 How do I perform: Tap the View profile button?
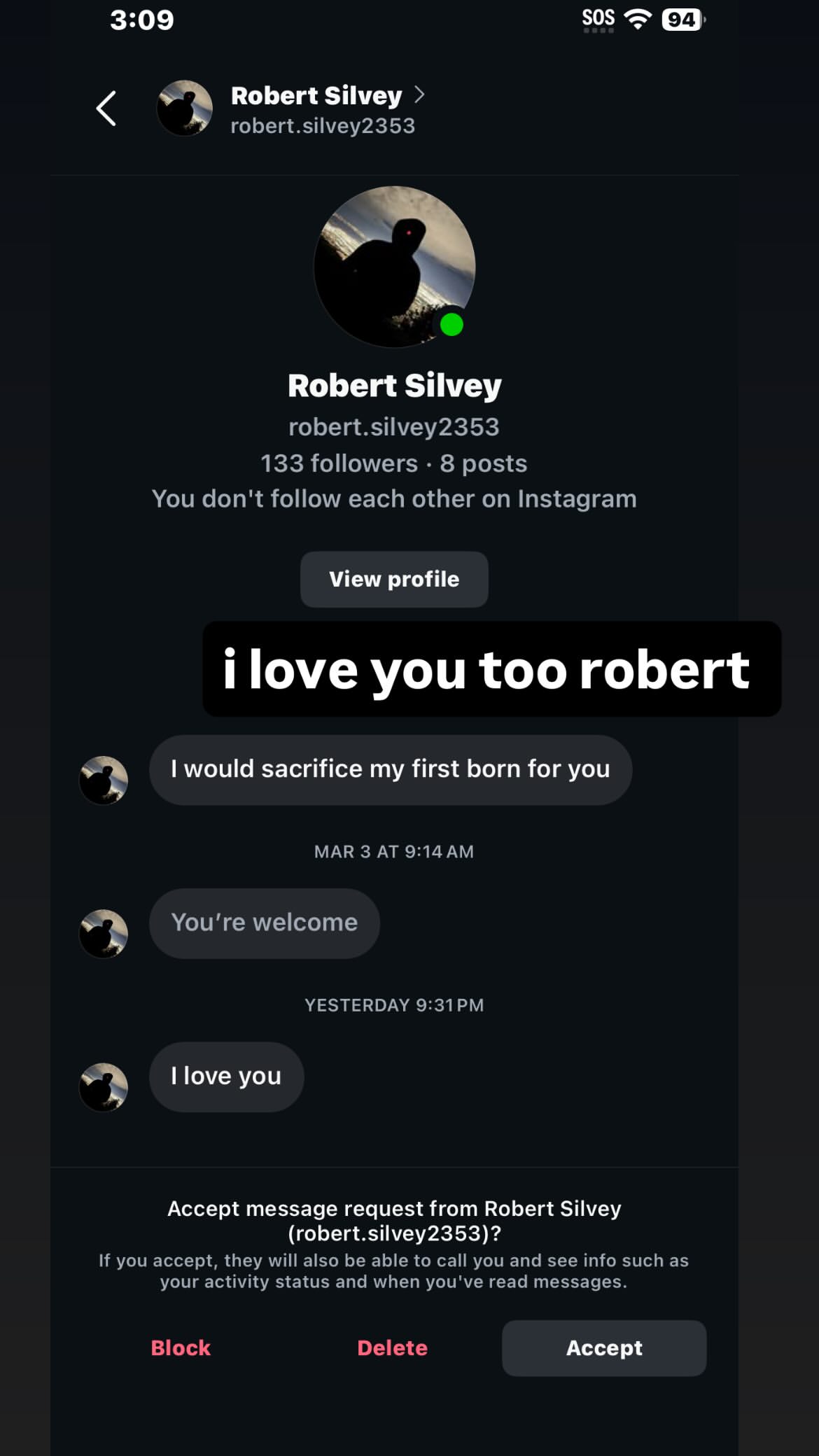pyautogui.click(x=394, y=579)
